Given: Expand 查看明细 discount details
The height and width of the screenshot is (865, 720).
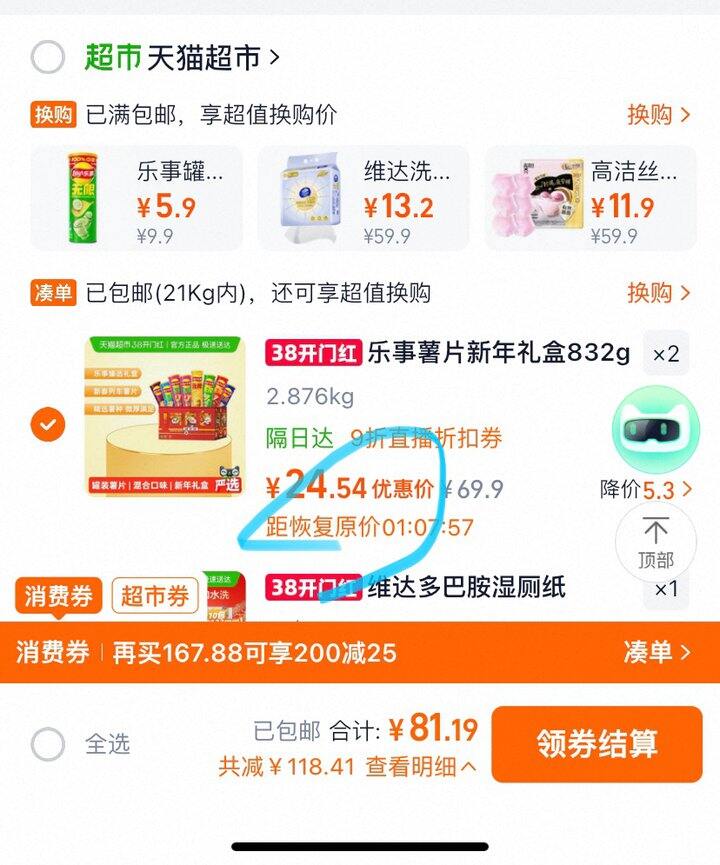Looking at the screenshot, I should [421, 766].
